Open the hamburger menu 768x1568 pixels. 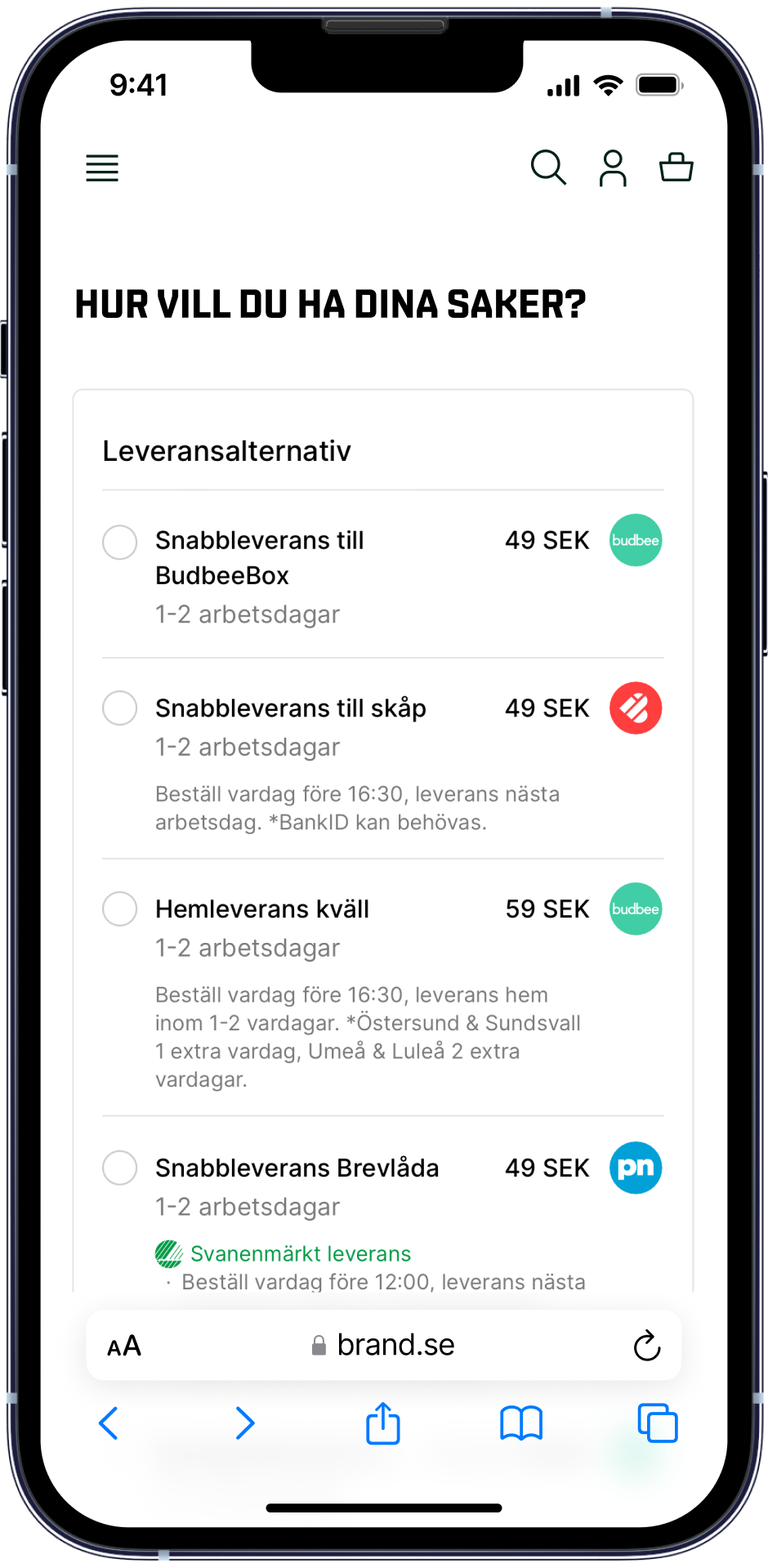pos(102,168)
